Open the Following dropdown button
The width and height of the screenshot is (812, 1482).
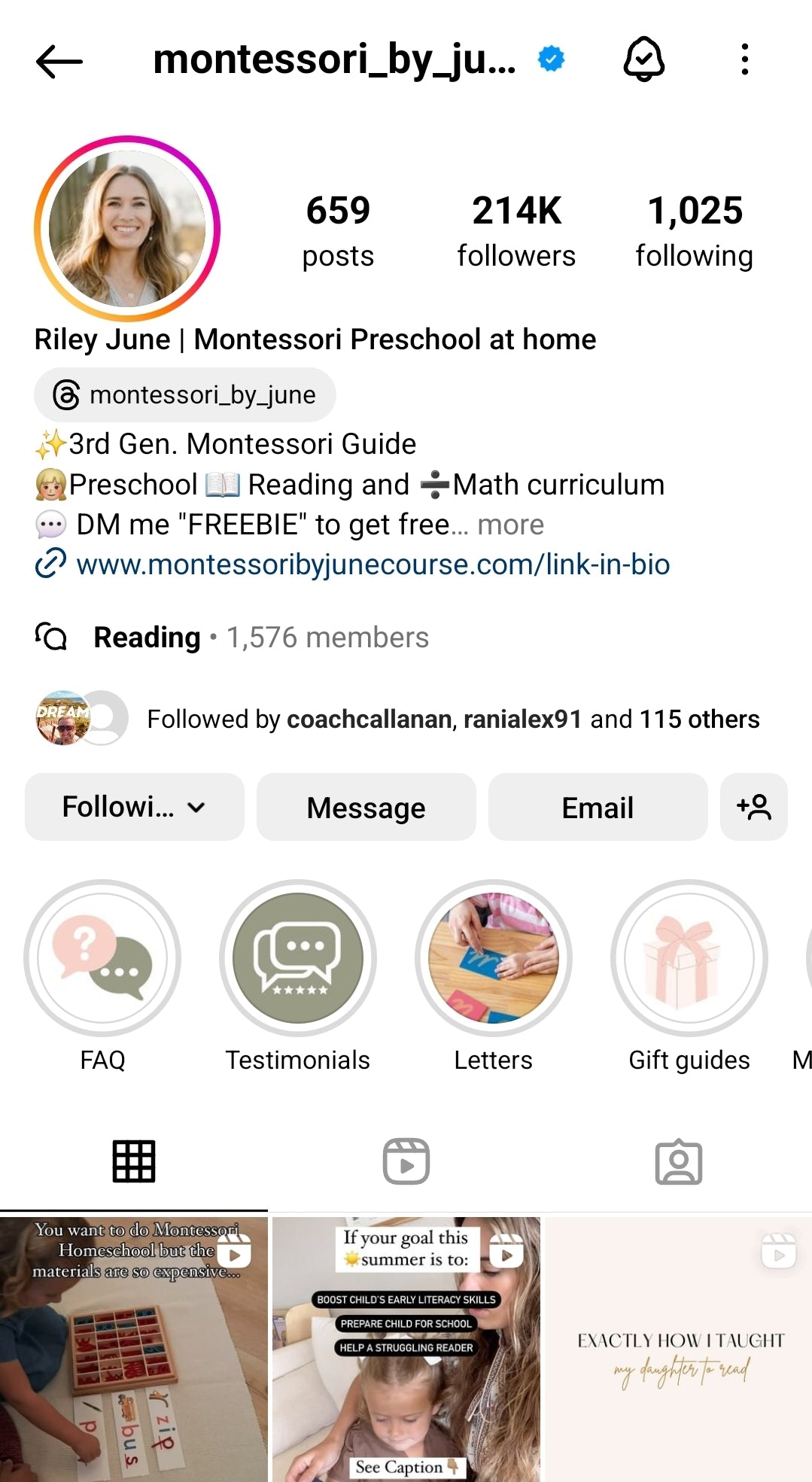[135, 807]
